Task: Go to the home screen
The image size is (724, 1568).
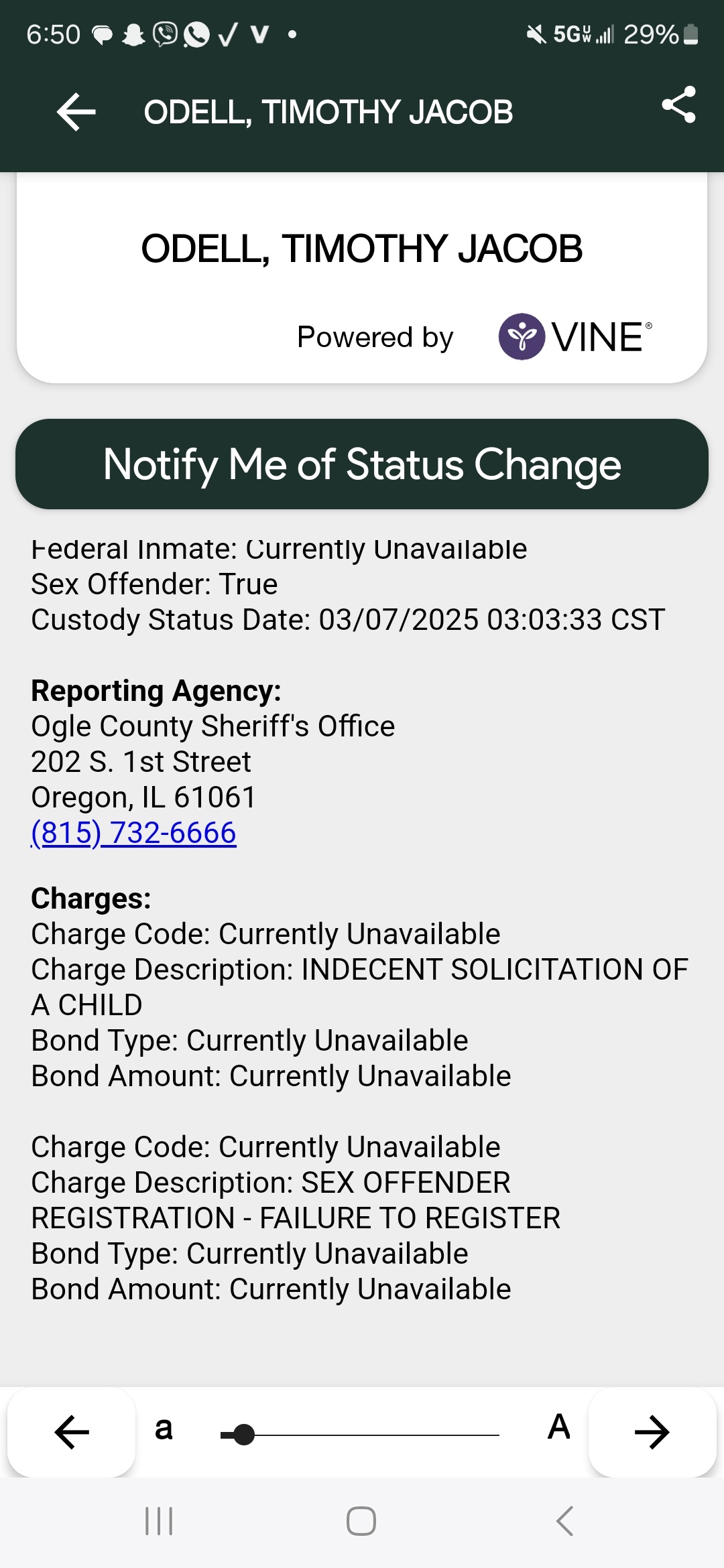Action: tap(361, 1521)
